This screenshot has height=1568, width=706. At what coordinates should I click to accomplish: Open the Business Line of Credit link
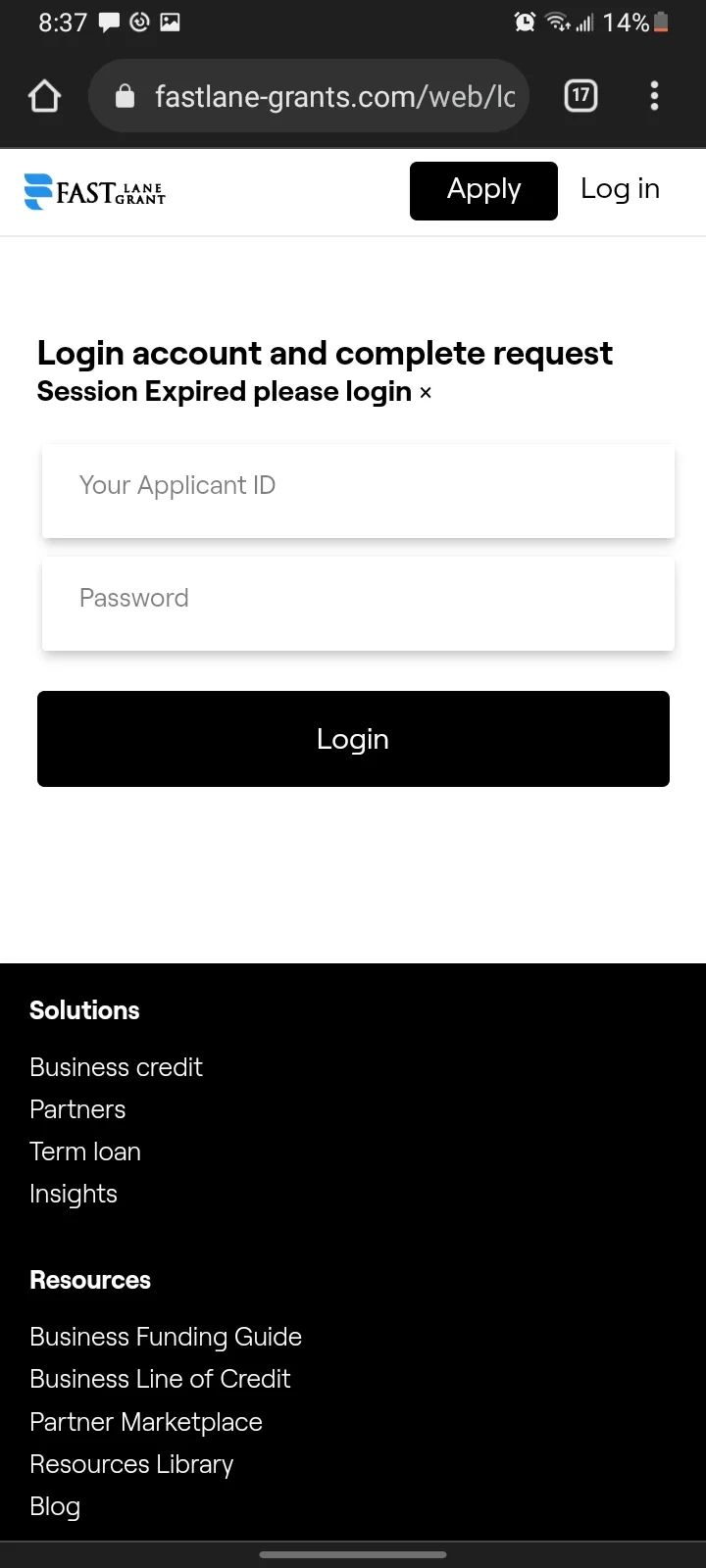[160, 1379]
